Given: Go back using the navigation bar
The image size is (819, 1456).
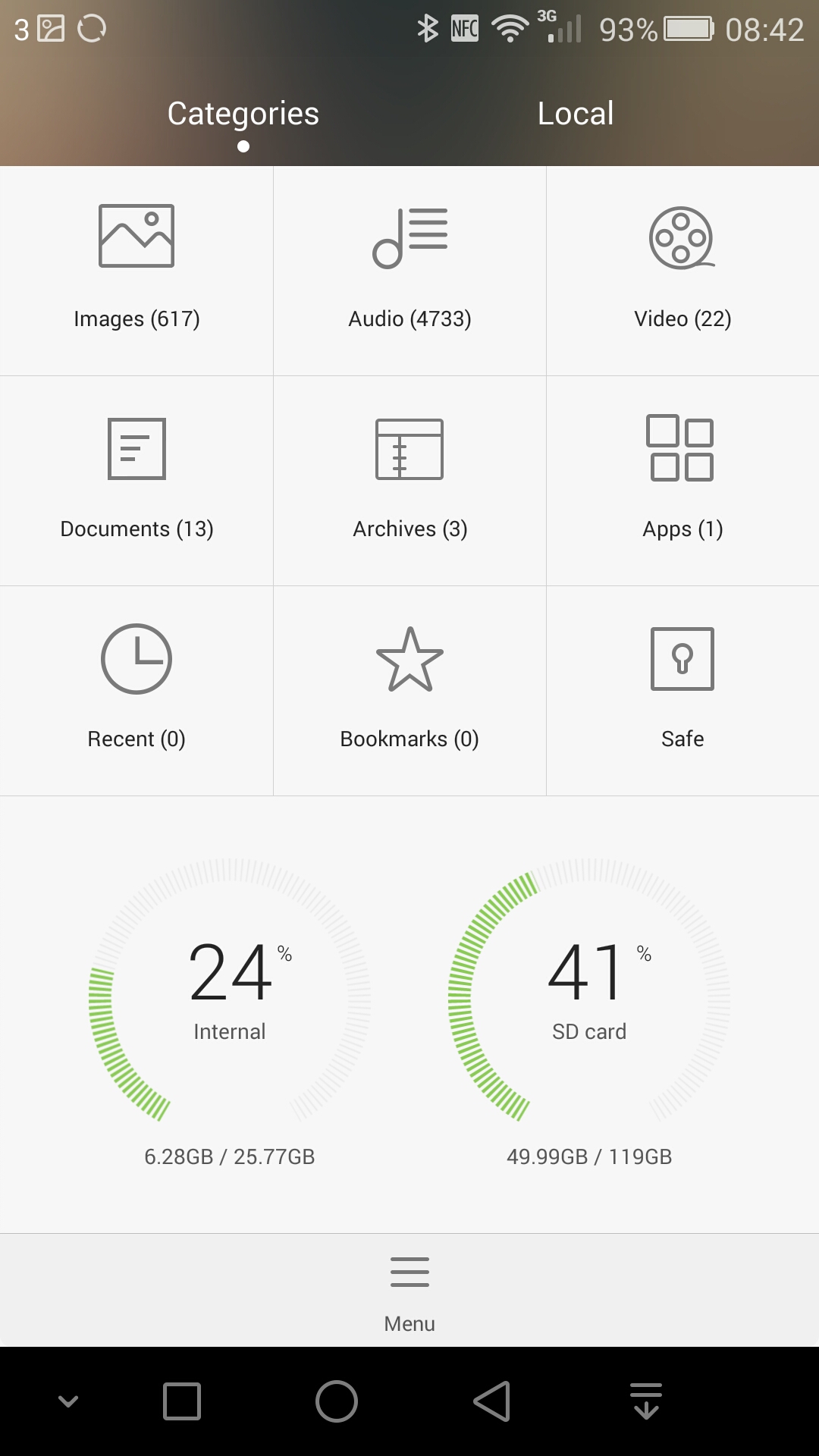Looking at the screenshot, I should 492,1401.
